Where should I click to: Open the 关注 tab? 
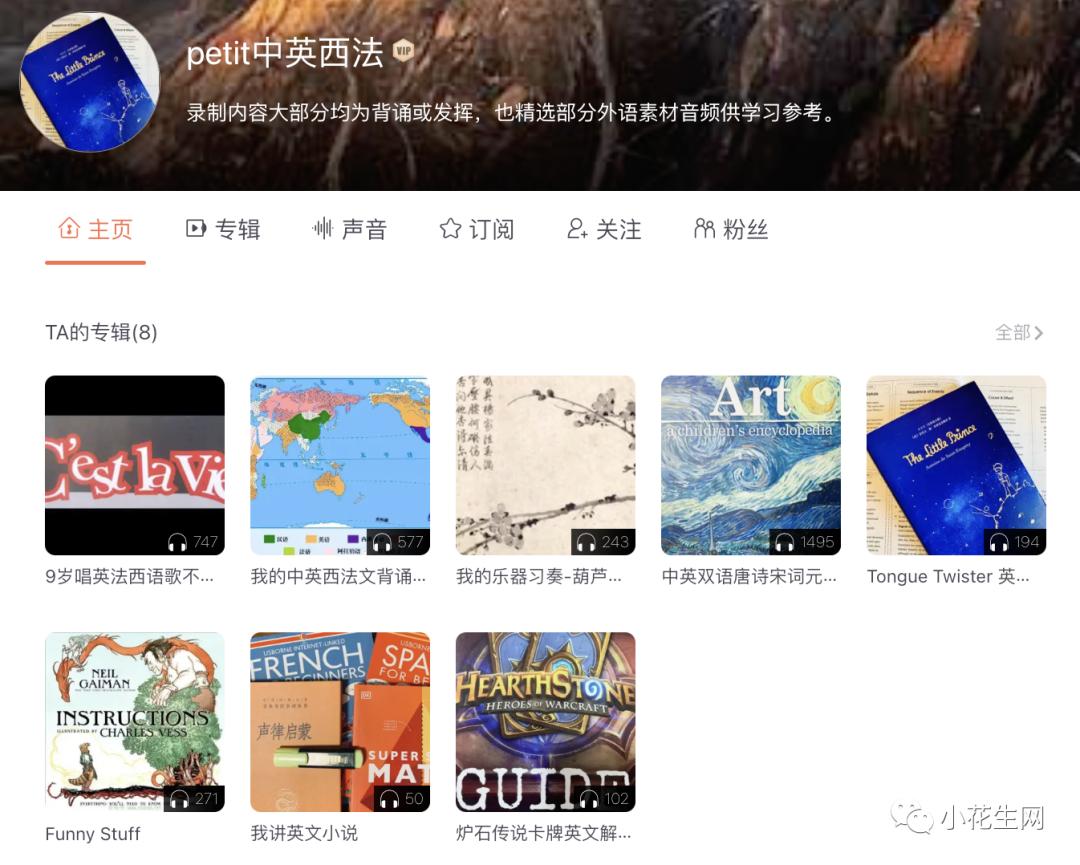604,229
